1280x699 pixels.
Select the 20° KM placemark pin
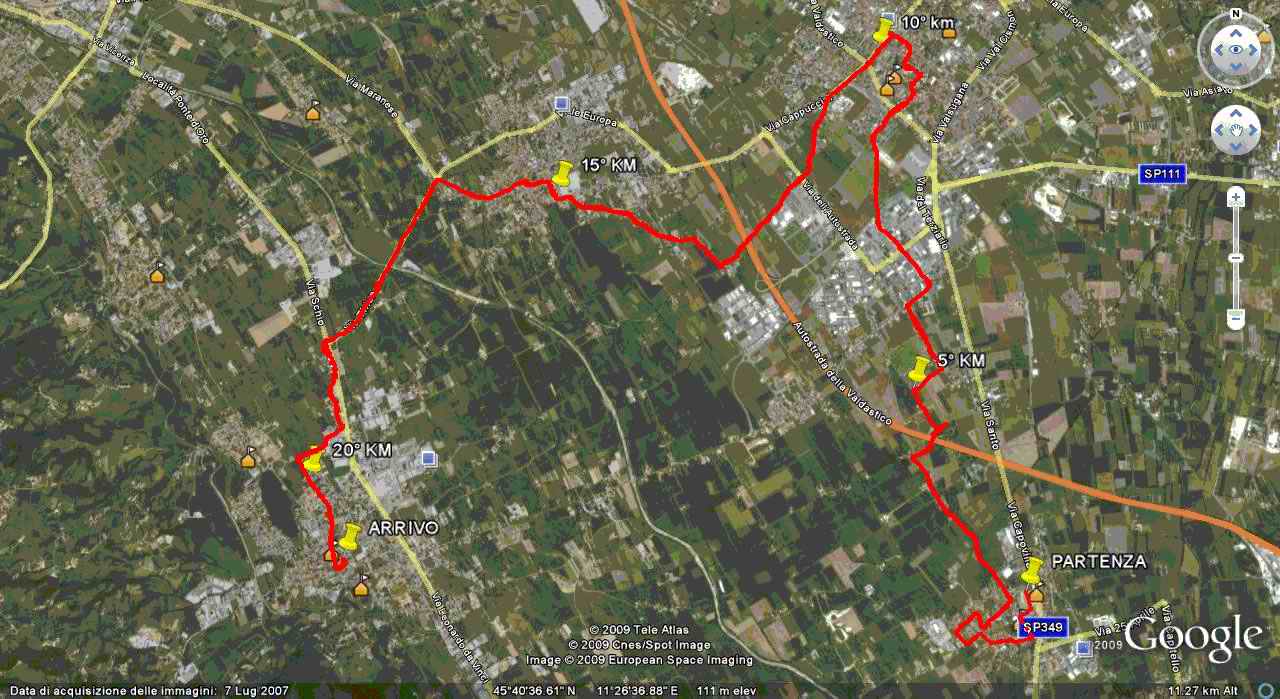(x=313, y=460)
